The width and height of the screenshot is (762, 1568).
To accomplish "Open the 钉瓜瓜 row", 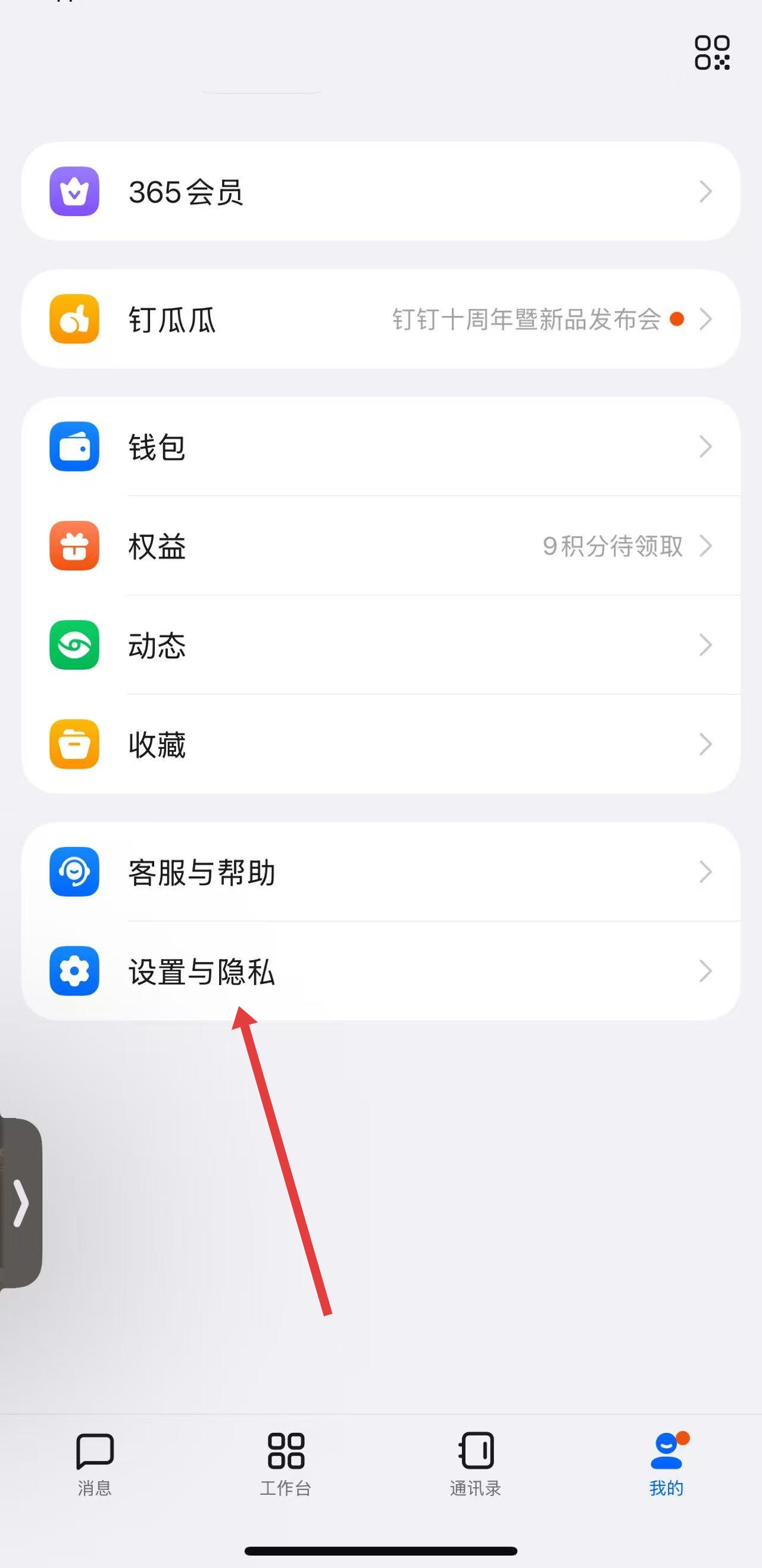I will coord(381,319).
